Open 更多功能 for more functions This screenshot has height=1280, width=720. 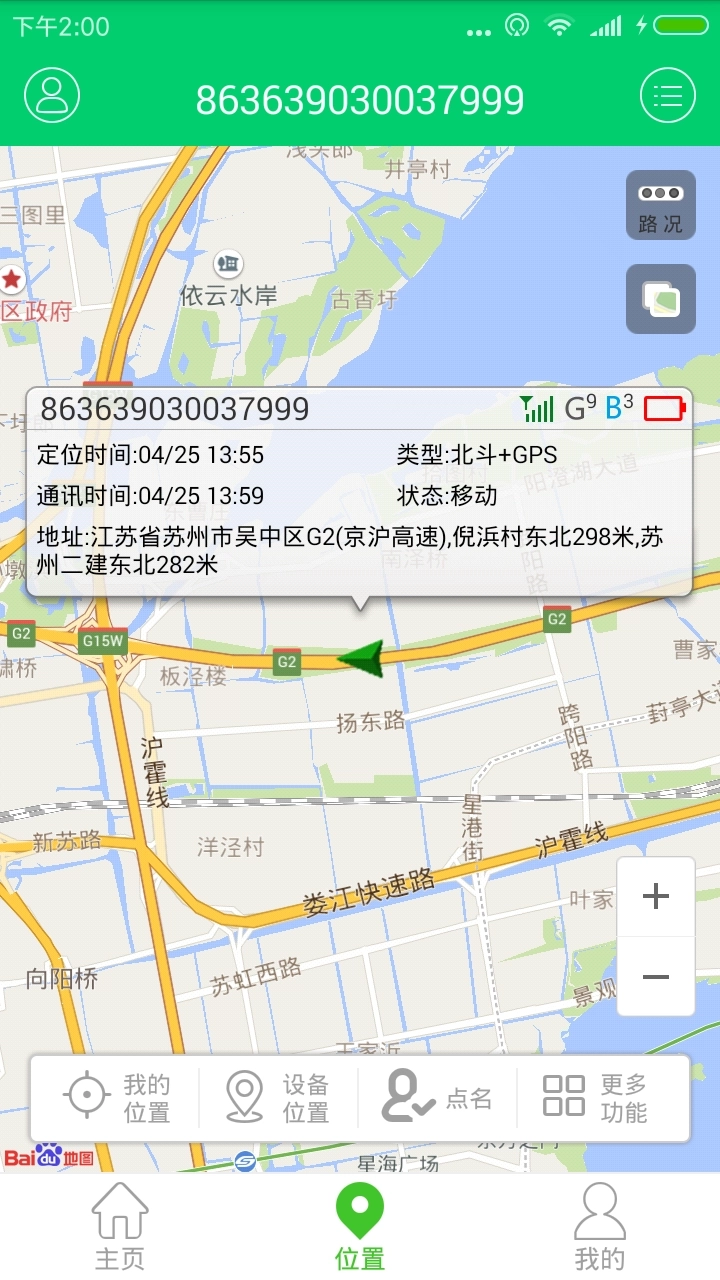(x=565, y=1094)
